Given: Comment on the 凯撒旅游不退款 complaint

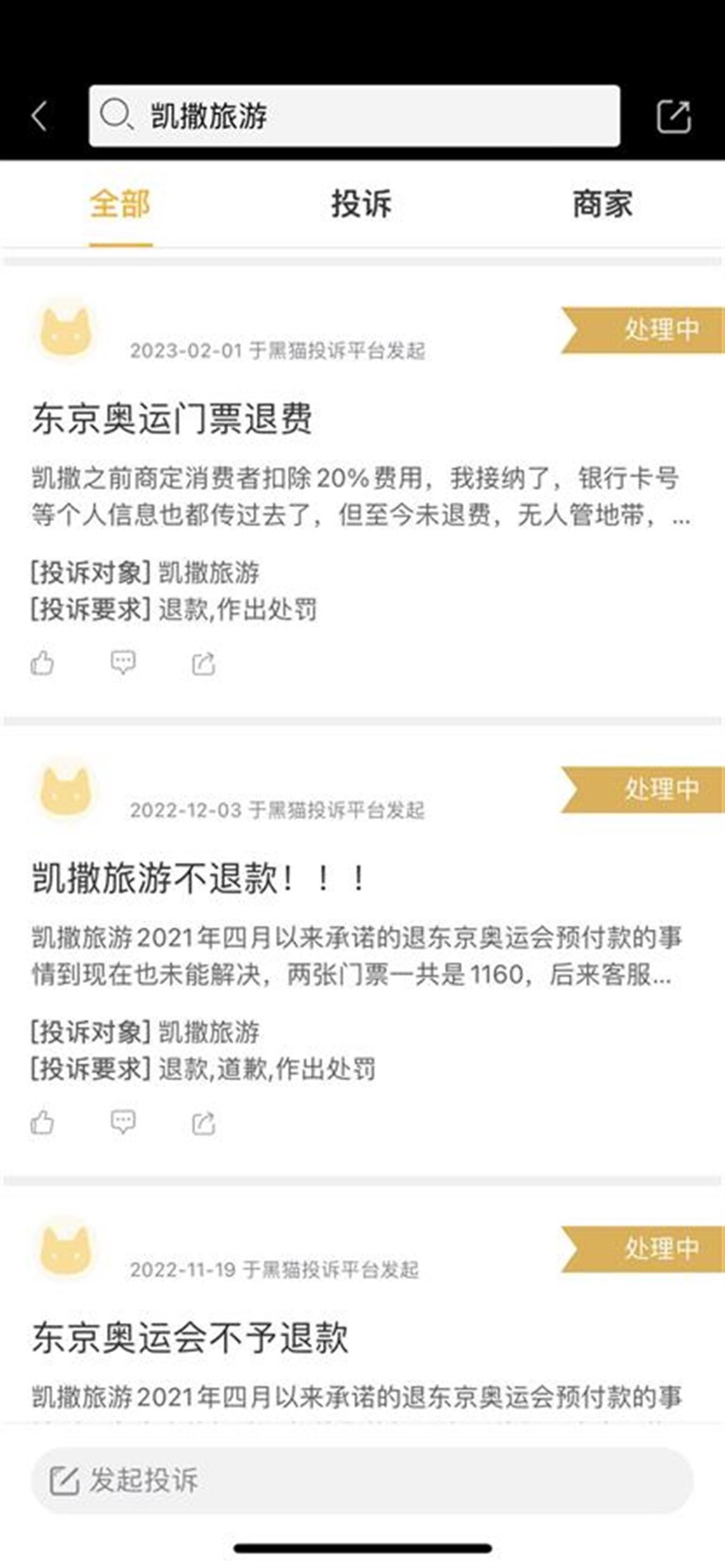Looking at the screenshot, I should tap(123, 1122).
